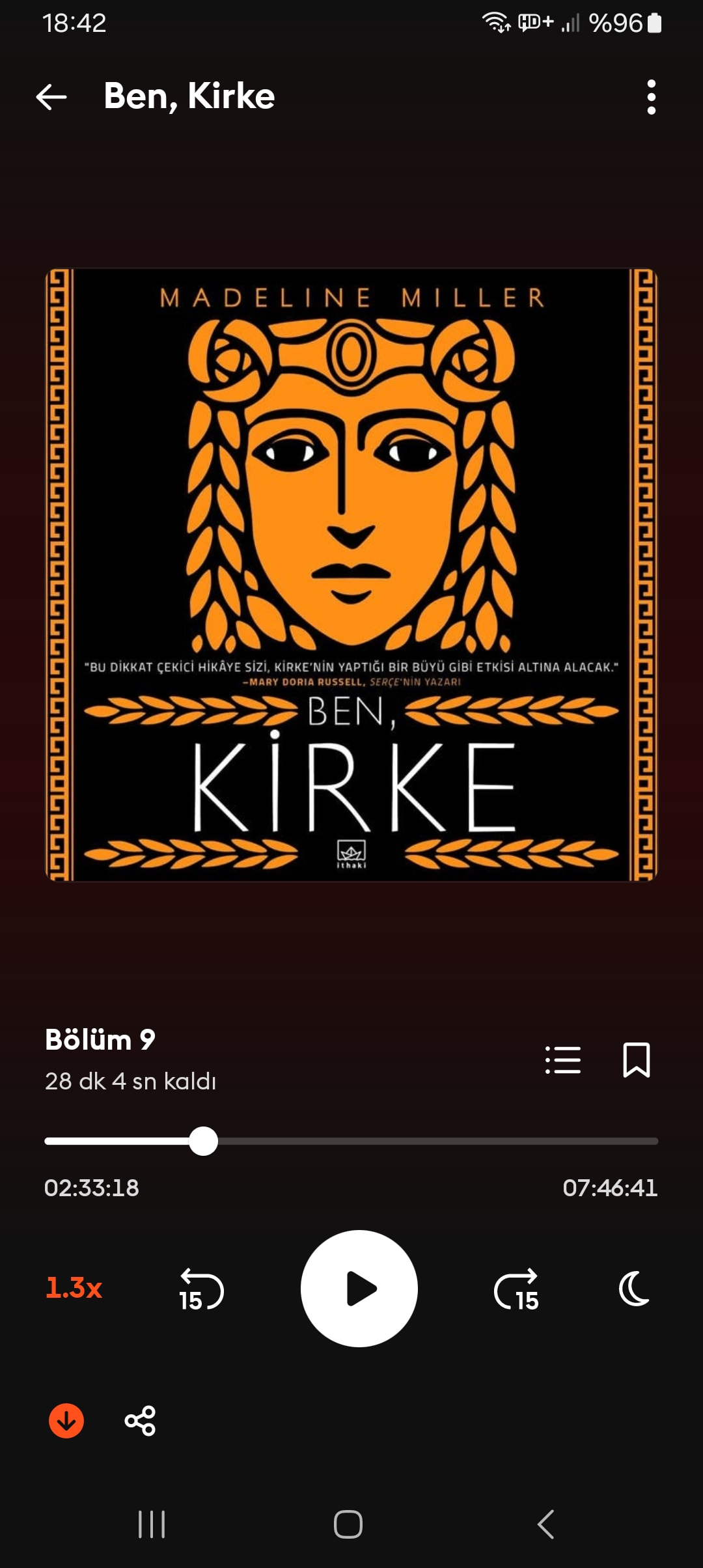Screen dimensions: 703x1568
Task: Tap the orange download icon
Action: coord(66,1420)
